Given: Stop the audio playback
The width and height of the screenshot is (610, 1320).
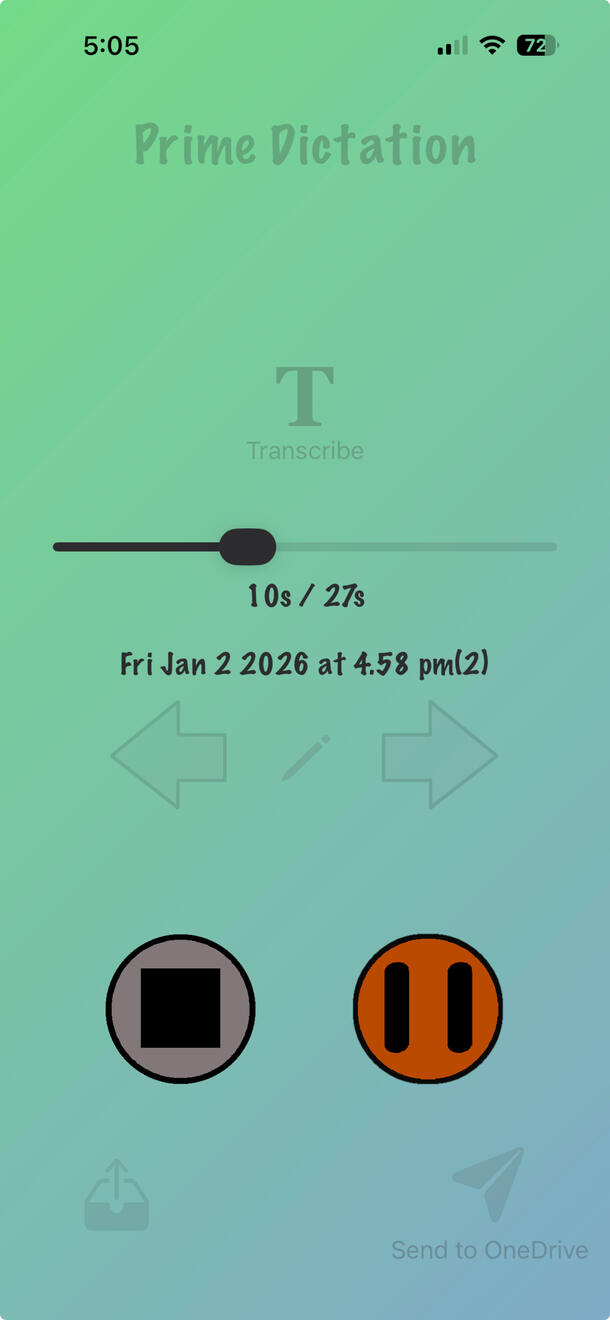Looking at the screenshot, I should [181, 1008].
